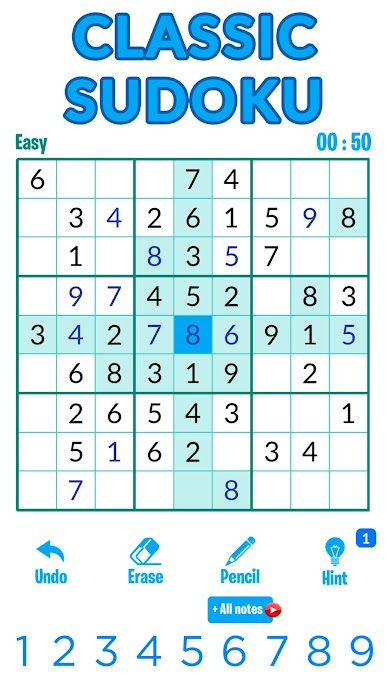Enter digit 1 from the number row
This screenshot has width=386, height=686.
(23, 651)
